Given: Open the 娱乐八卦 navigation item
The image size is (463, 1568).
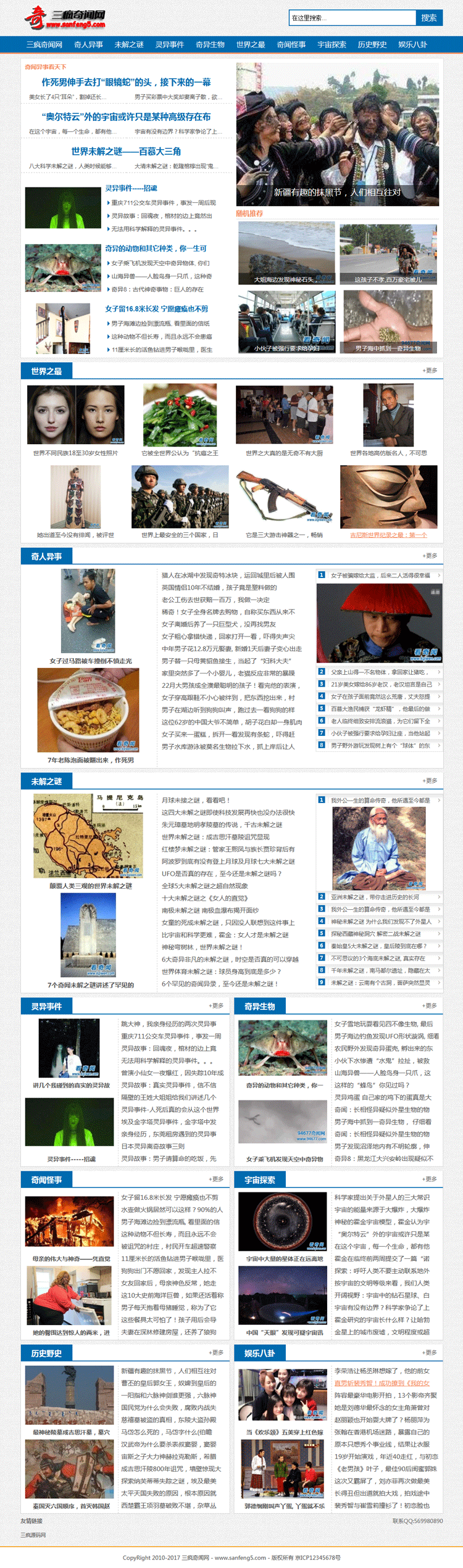Looking at the screenshot, I should coord(412,44).
